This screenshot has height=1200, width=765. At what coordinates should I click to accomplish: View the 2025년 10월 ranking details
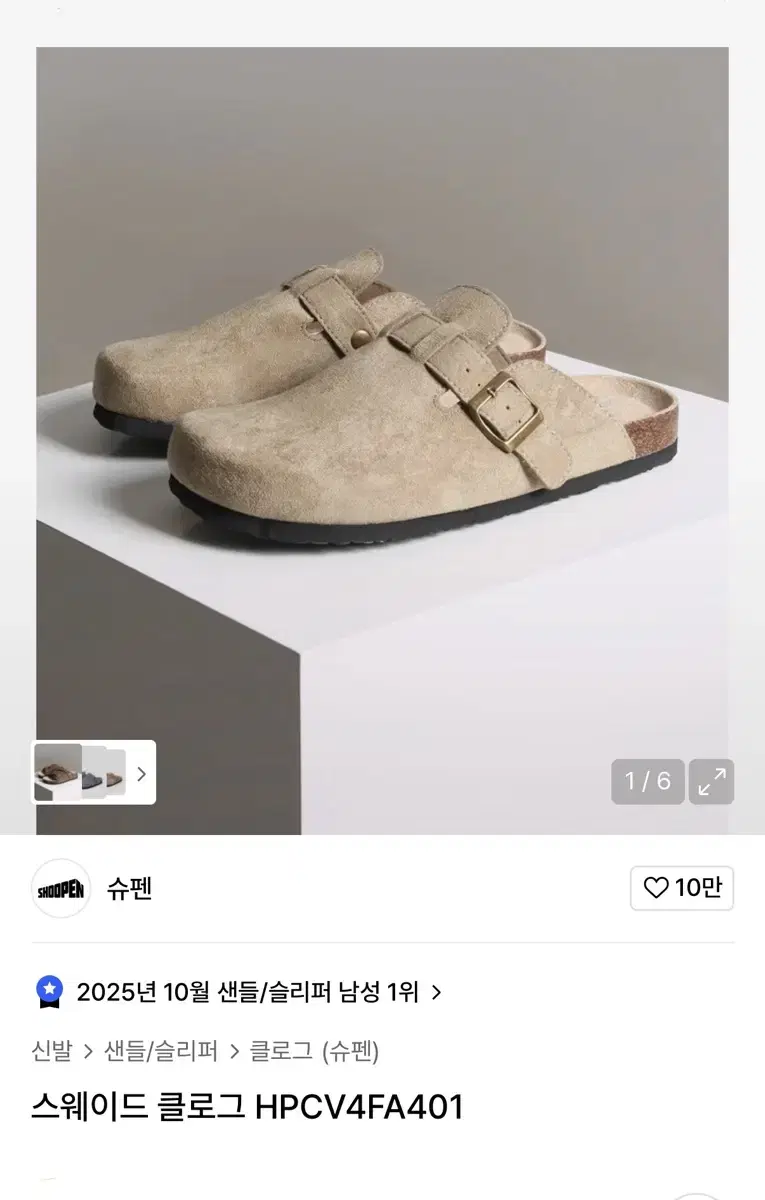tap(255, 992)
